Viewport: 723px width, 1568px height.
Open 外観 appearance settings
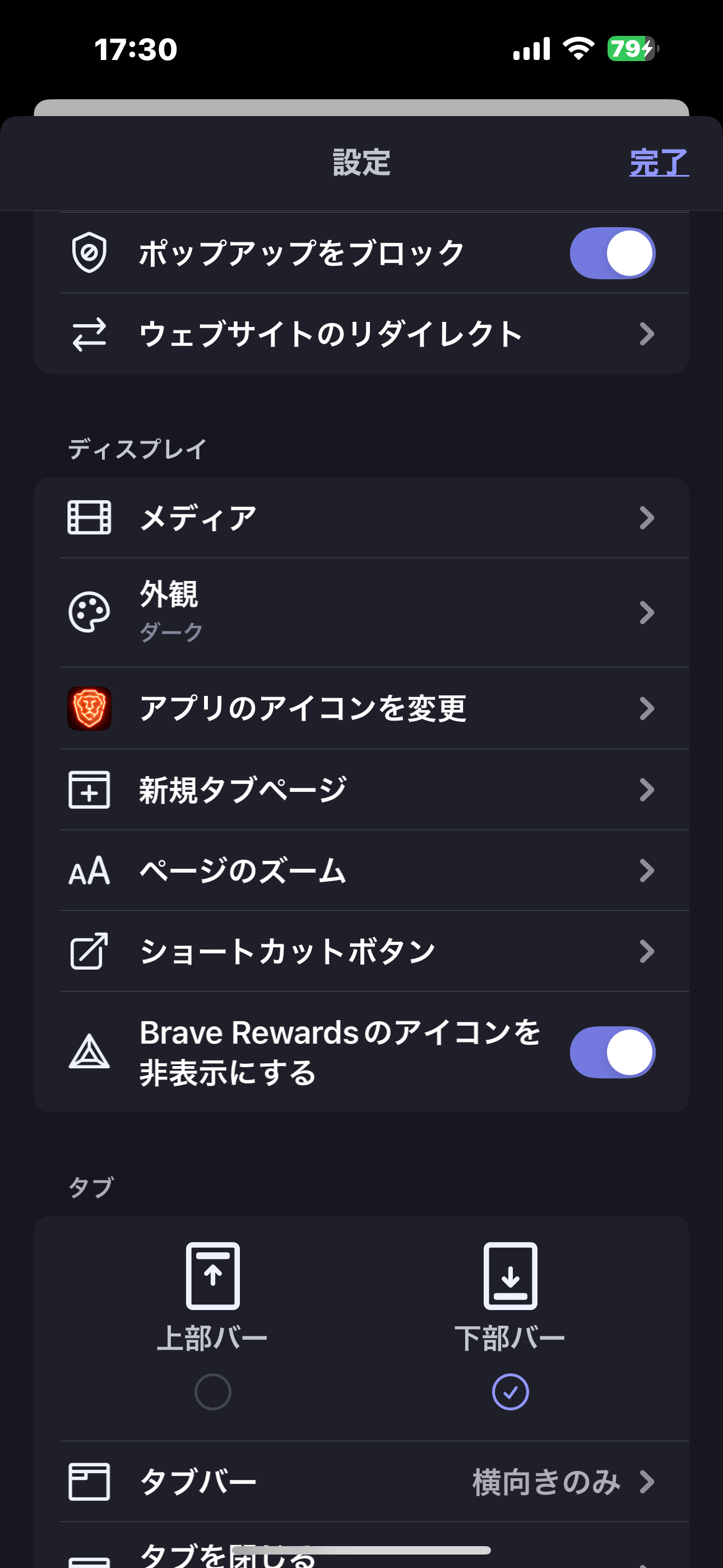pos(361,612)
